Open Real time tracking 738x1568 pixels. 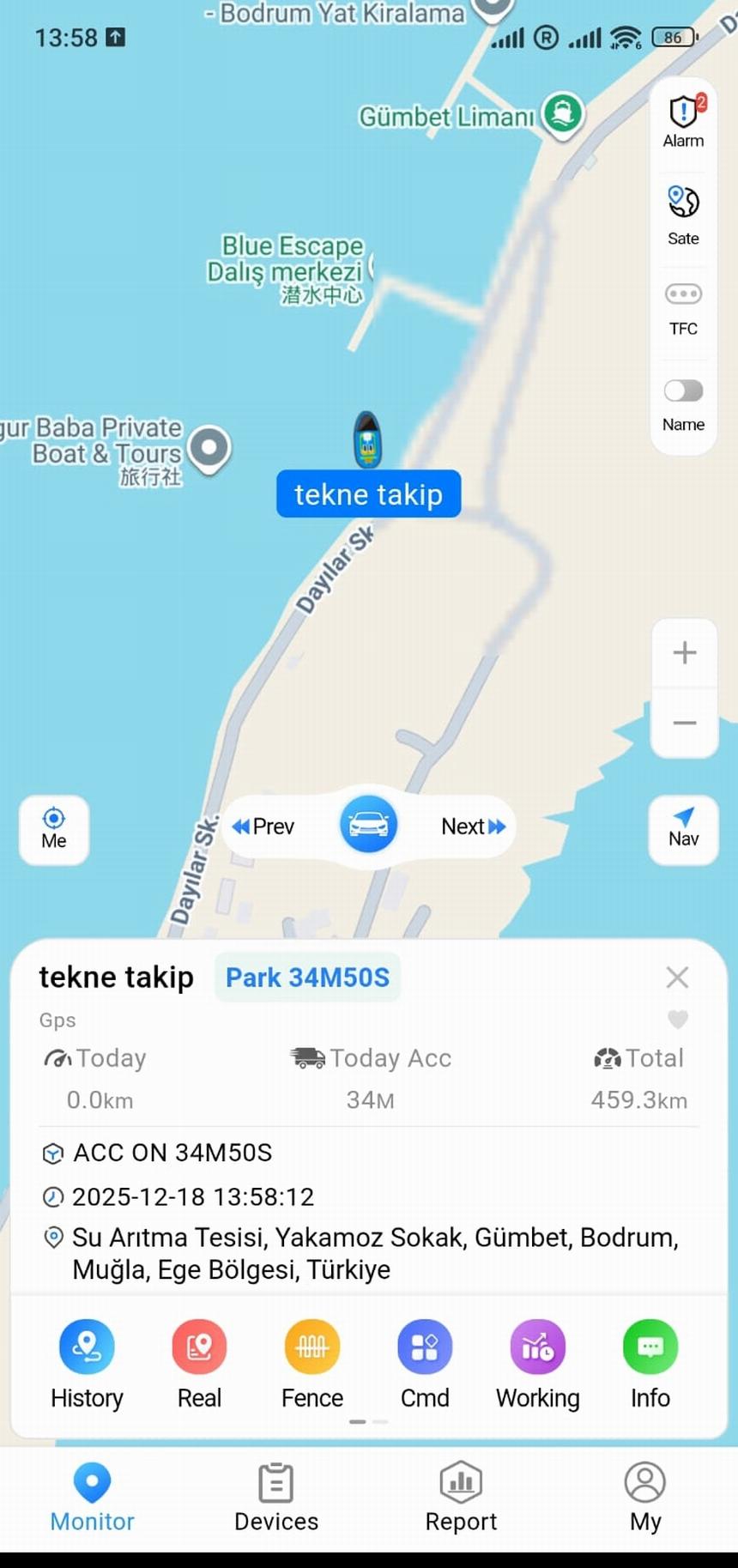pos(199,1363)
